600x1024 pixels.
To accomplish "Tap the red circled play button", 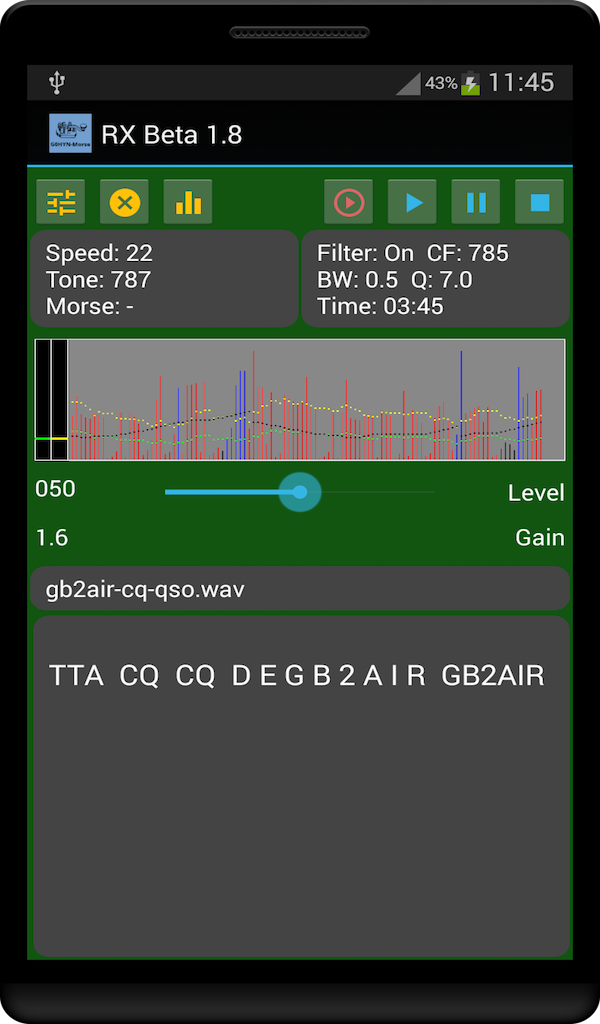I will [348, 203].
